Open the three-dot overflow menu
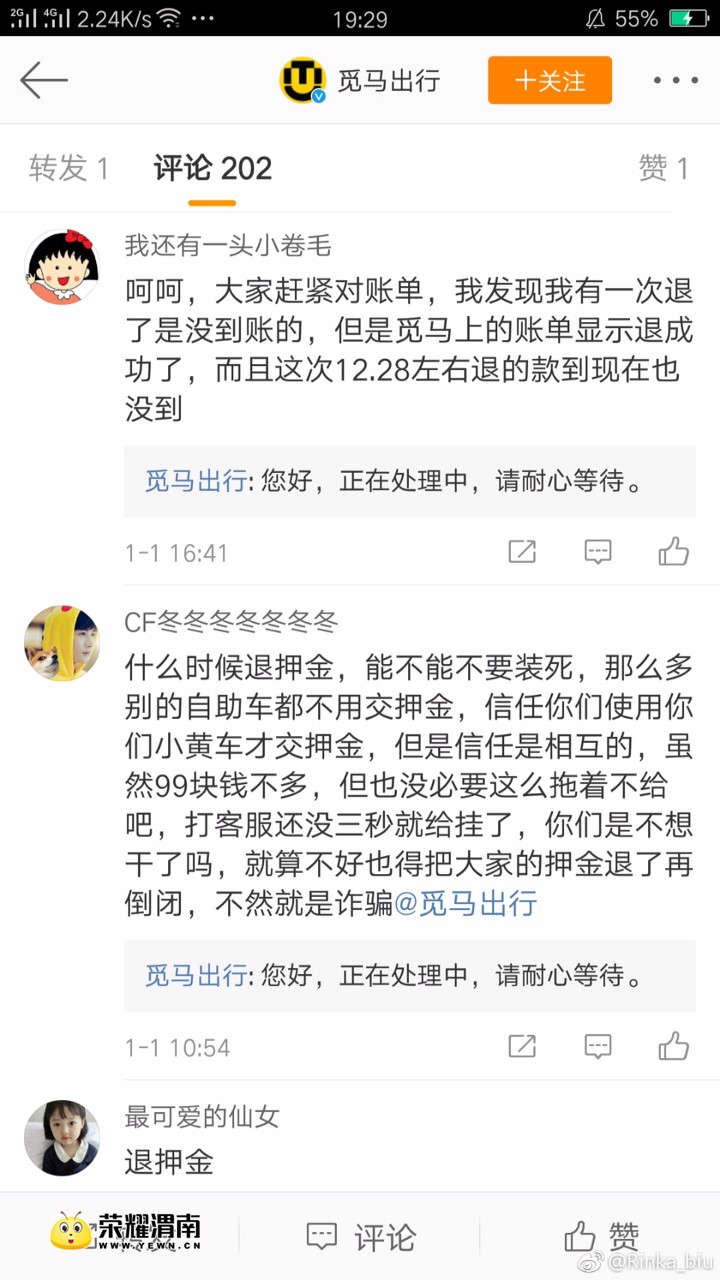The height and width of the screenshot is (1280, 720). tap(676, 80)
